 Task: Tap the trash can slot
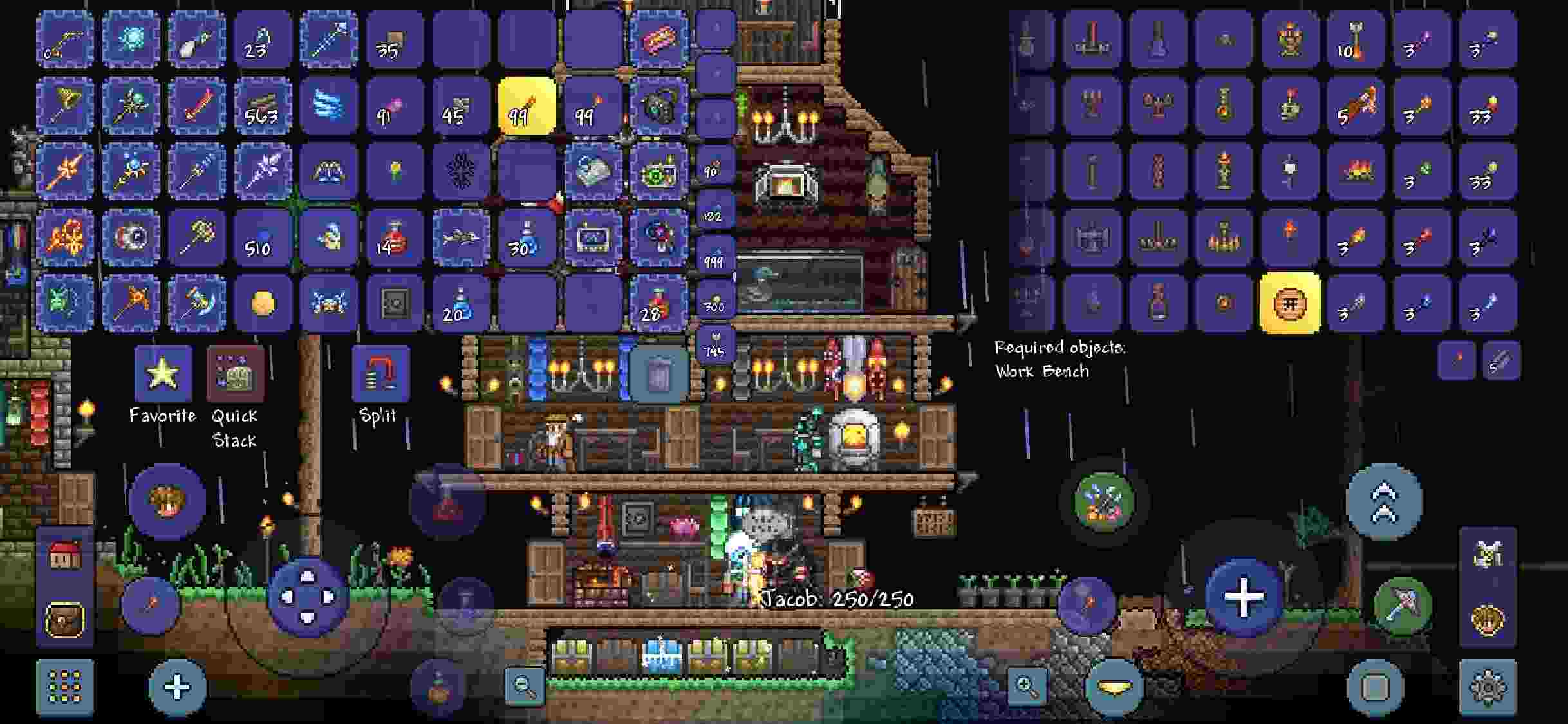[658, 374]
